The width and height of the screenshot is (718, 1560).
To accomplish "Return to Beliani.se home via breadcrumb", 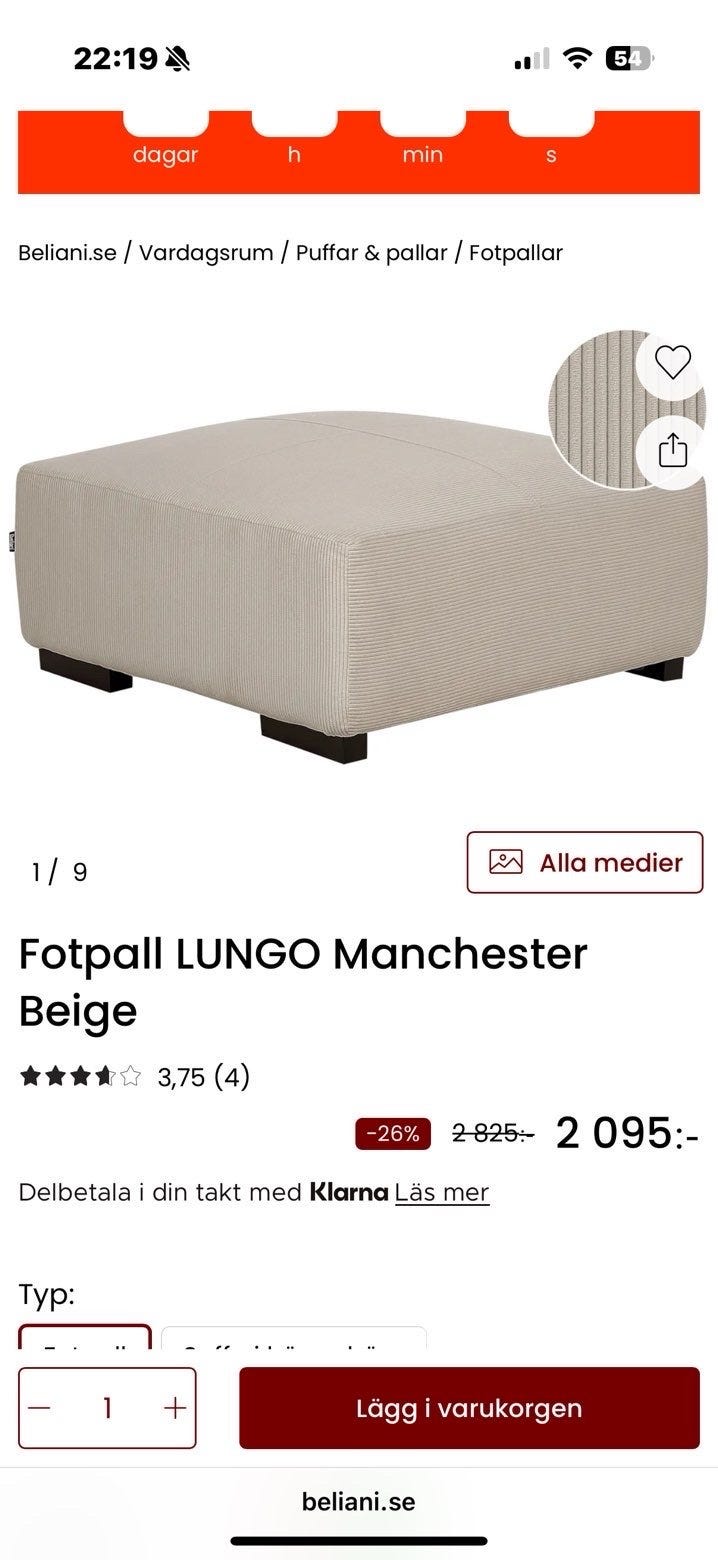I will click(x=67, y=252).
